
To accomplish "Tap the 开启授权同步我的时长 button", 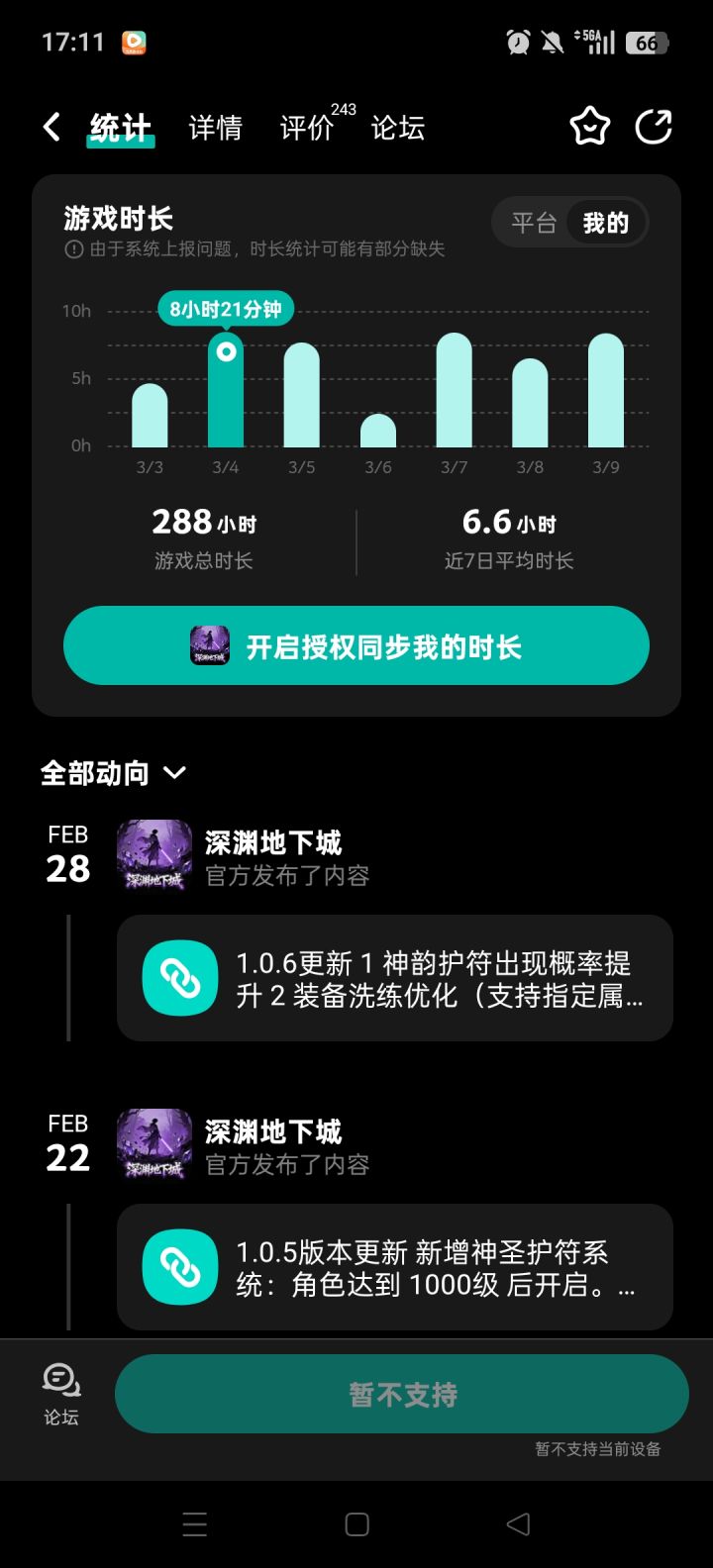I will click(x=356, y=645).
